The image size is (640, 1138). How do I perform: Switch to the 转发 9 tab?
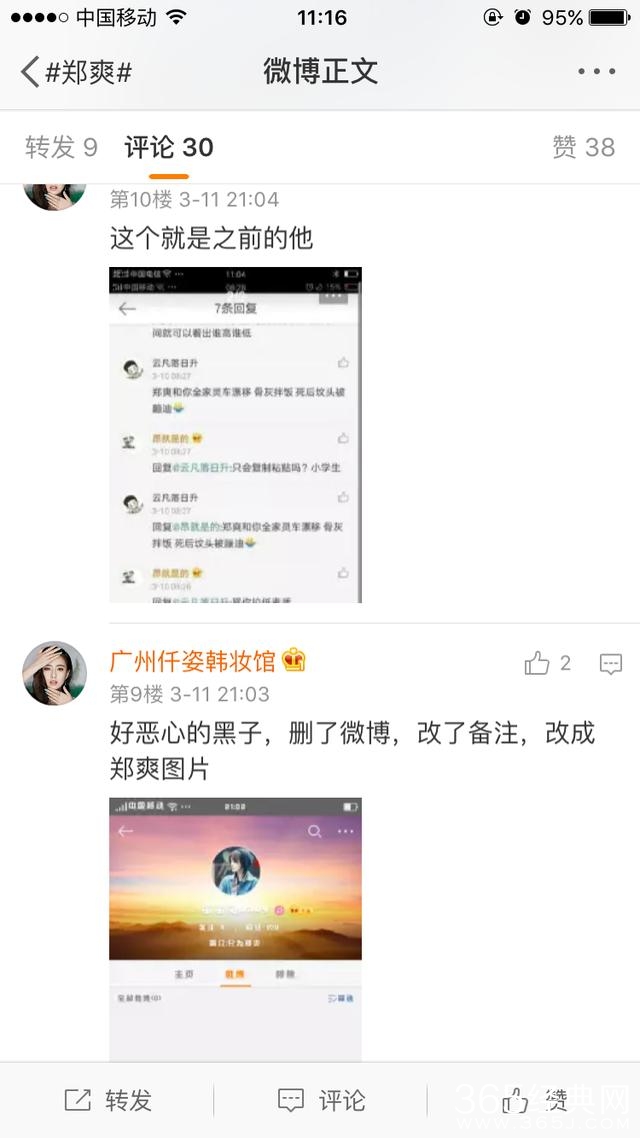pos(61,148)
